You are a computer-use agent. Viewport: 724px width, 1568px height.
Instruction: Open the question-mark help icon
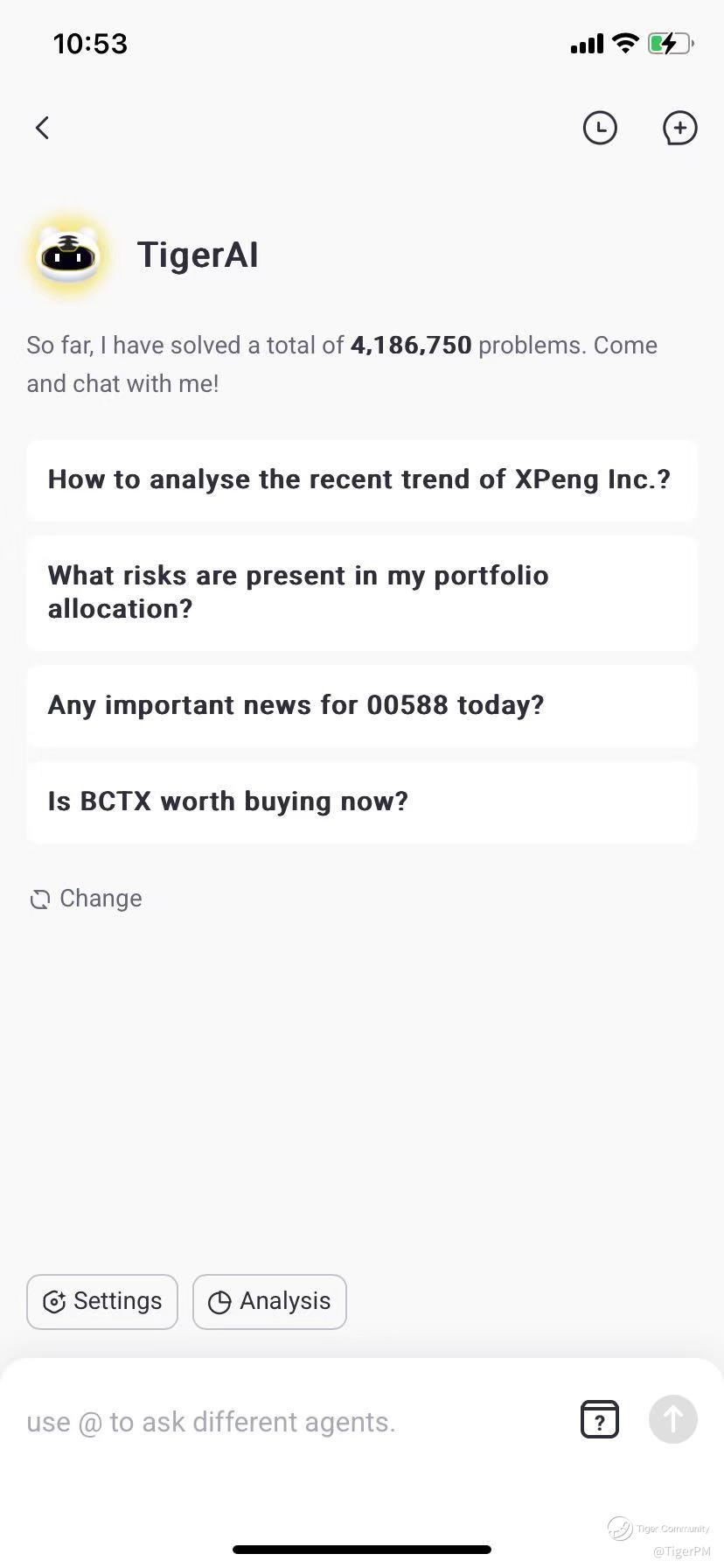point(600,1419)
